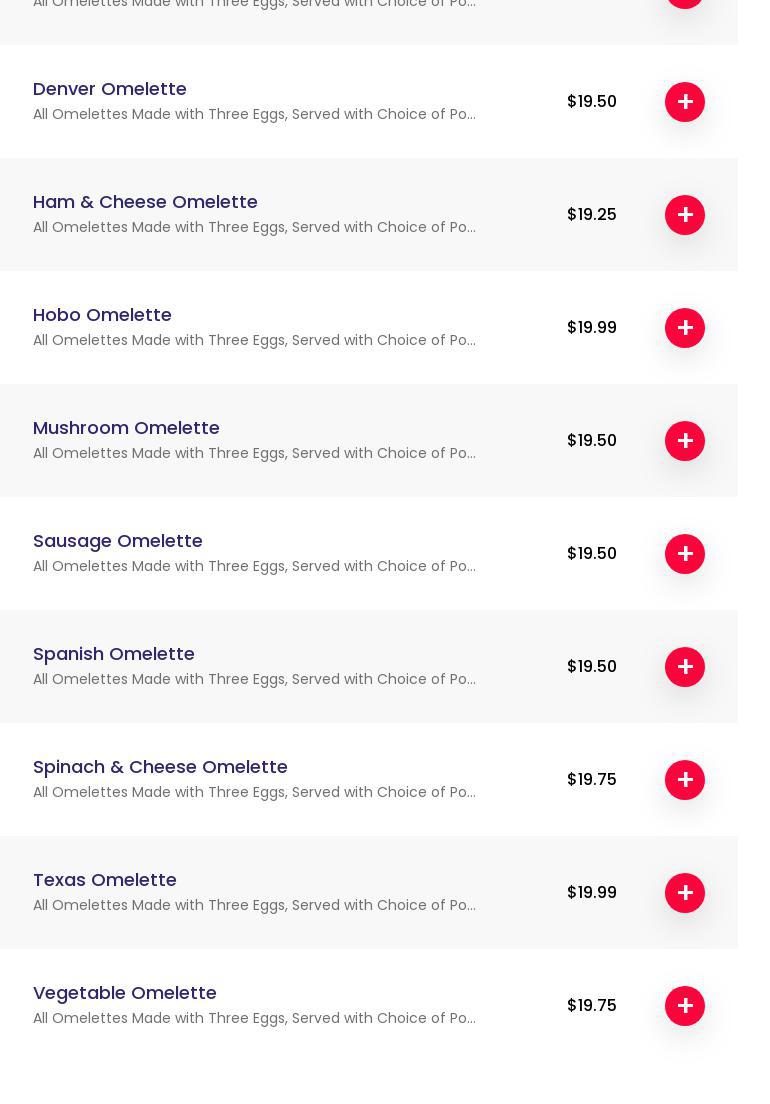Open the Texas Omelette item
The width and height of the screenshot is (770, 1104).
[105, 880]
